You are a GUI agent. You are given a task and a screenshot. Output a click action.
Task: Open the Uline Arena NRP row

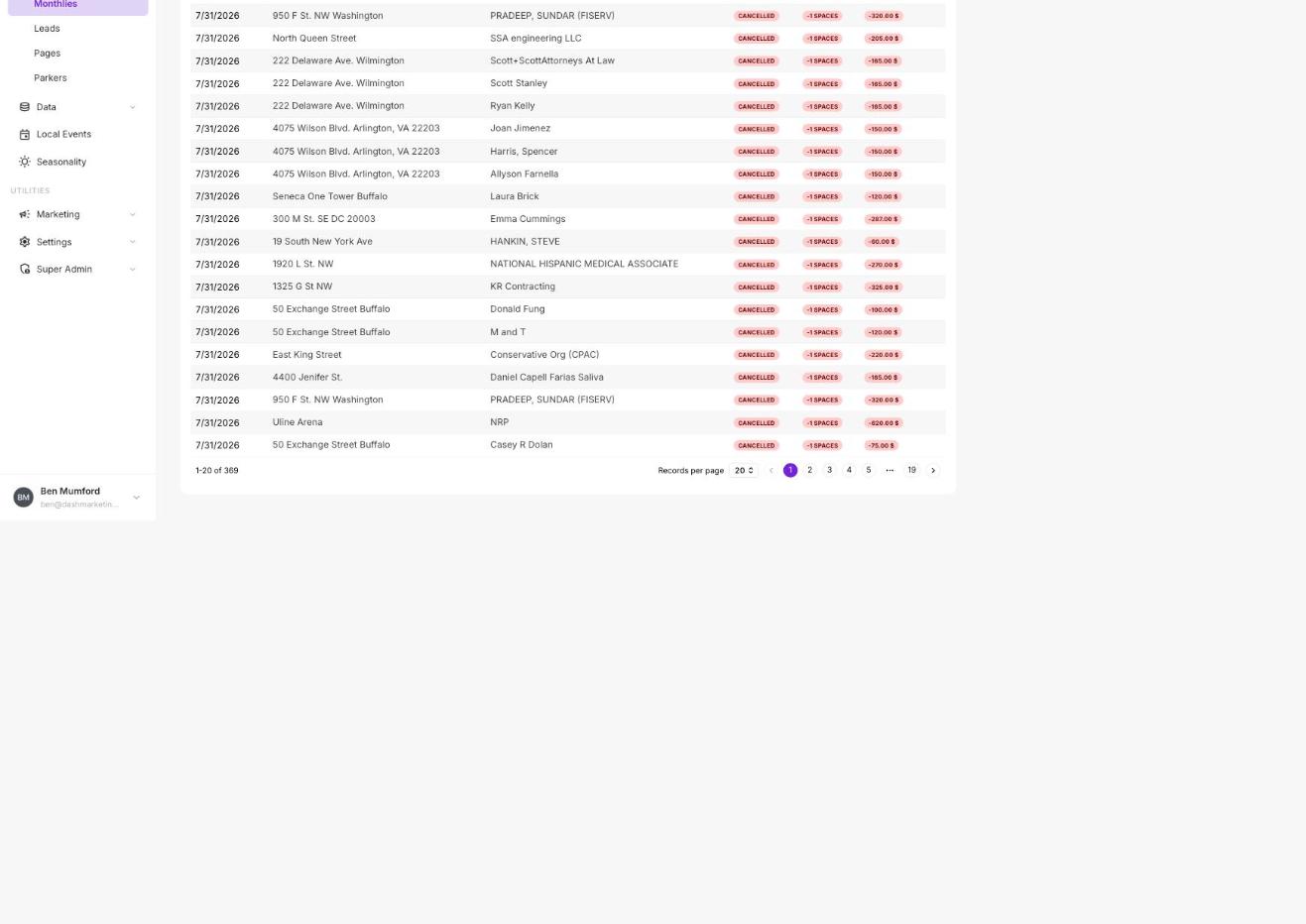567,422
